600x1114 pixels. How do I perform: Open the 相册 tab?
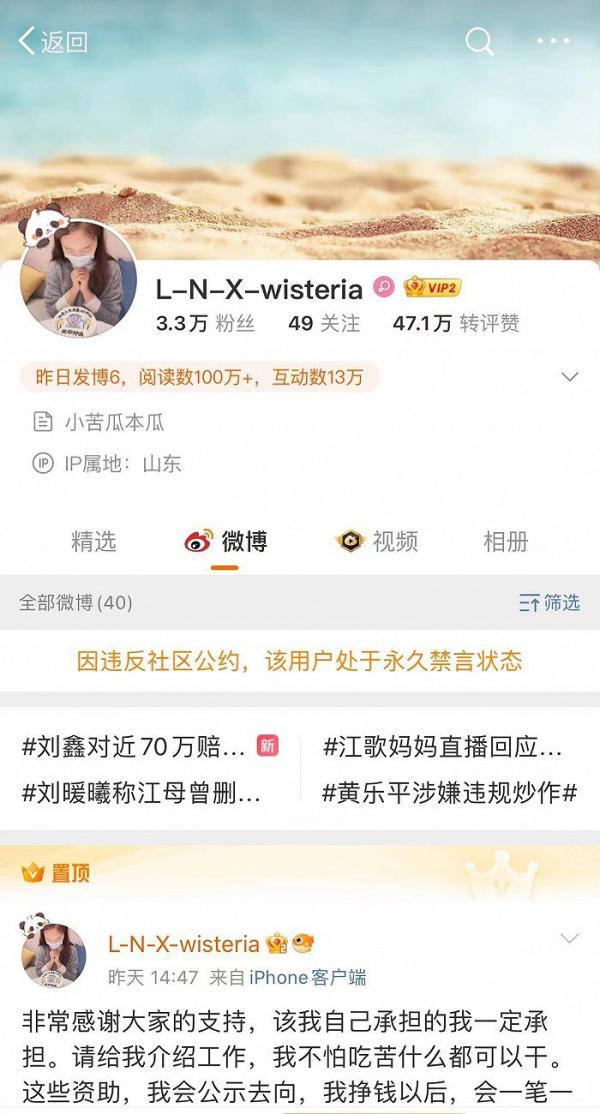505,541
